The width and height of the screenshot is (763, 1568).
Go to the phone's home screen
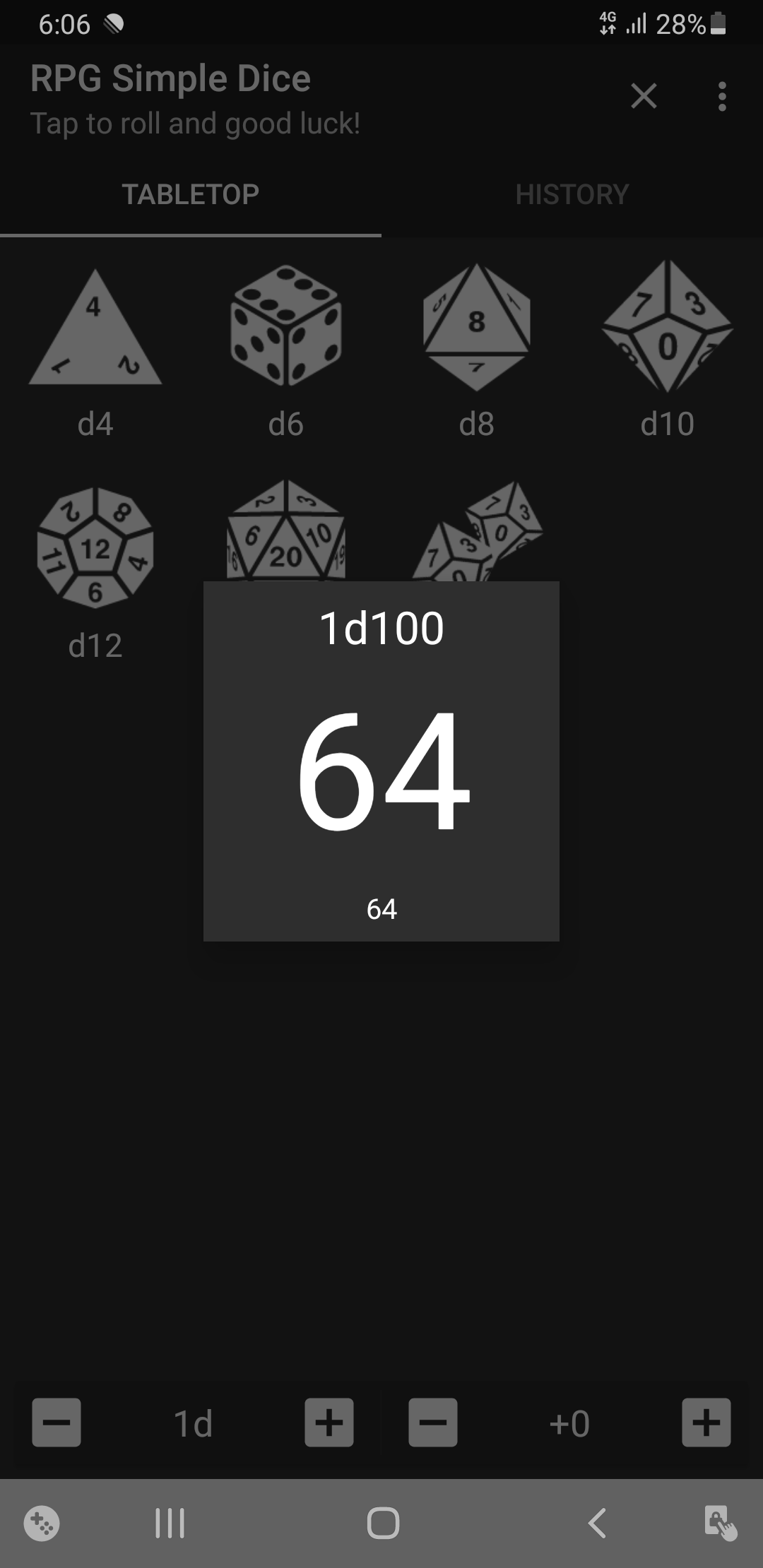click(x=383, y=1523)
